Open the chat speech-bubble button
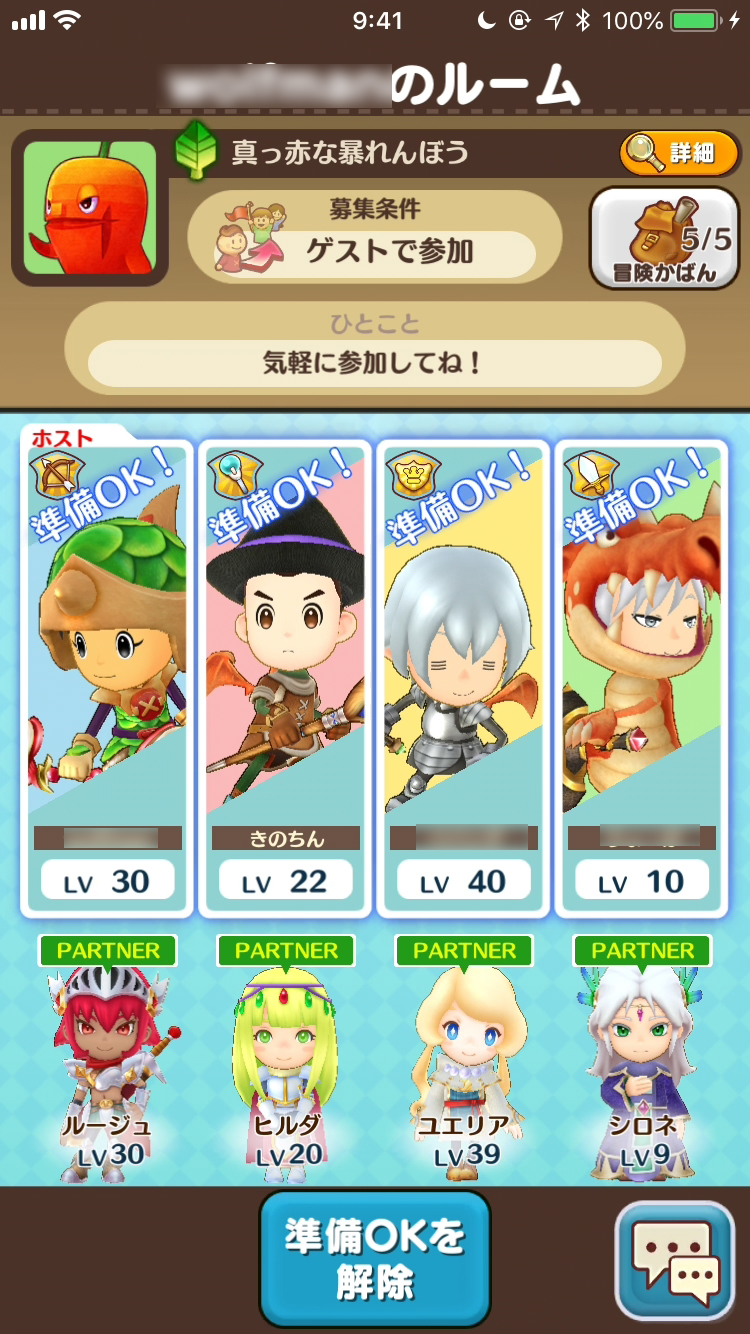Screen dimensions: 750x1334 tap(674, 1260)
